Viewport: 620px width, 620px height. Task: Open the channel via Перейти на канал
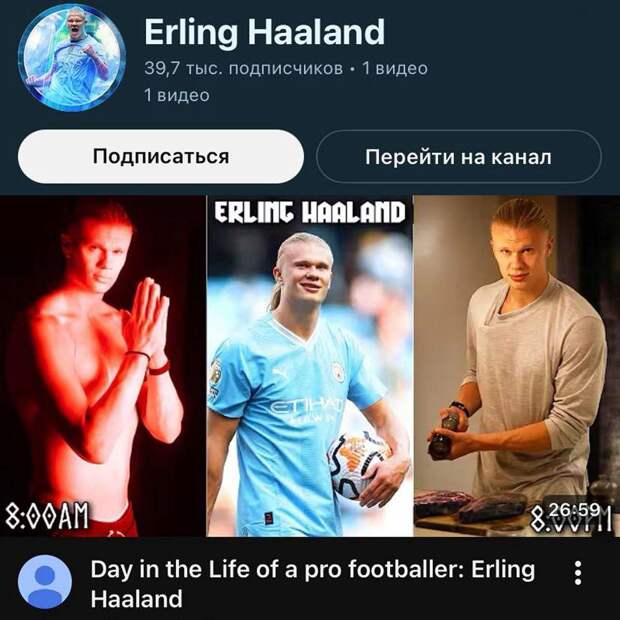point(459,157)
